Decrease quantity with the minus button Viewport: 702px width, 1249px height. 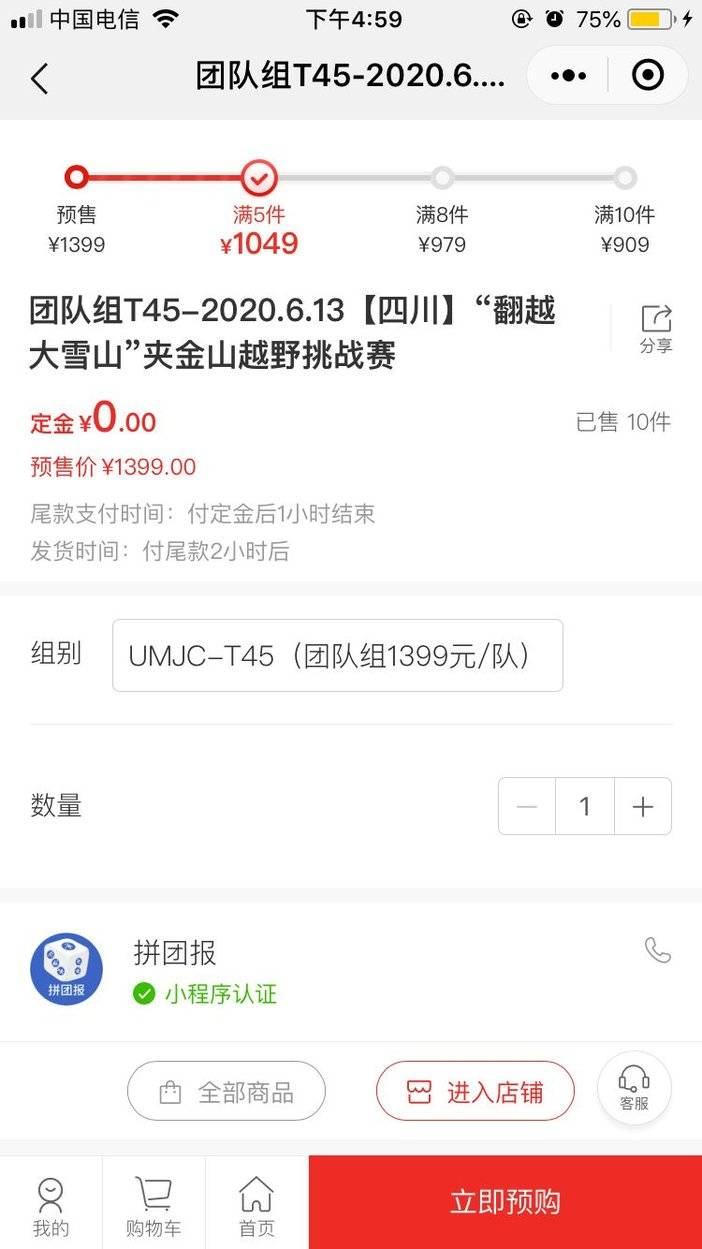click(x=527, y=806)
